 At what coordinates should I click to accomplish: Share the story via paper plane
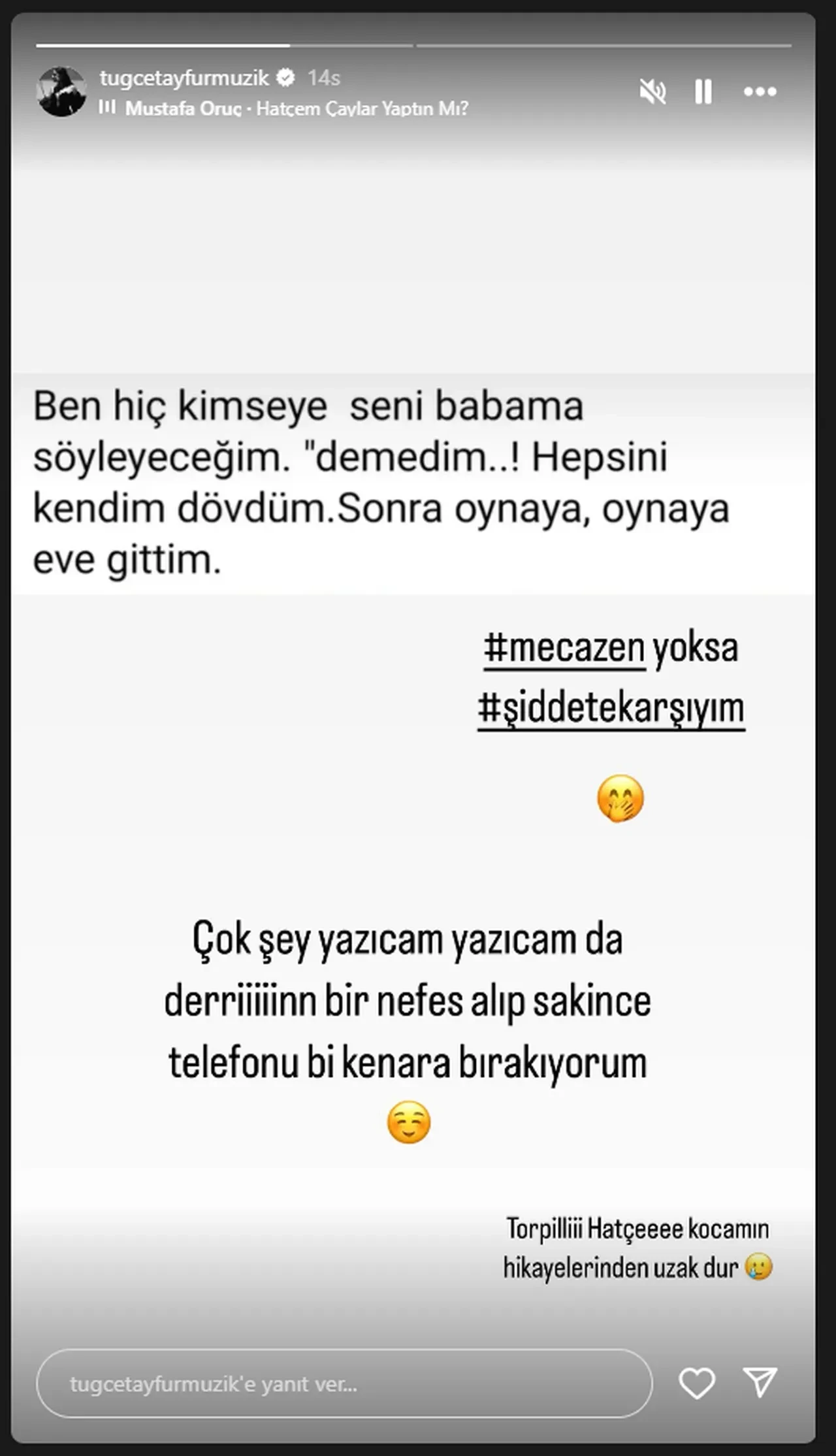click(760, 1383)
